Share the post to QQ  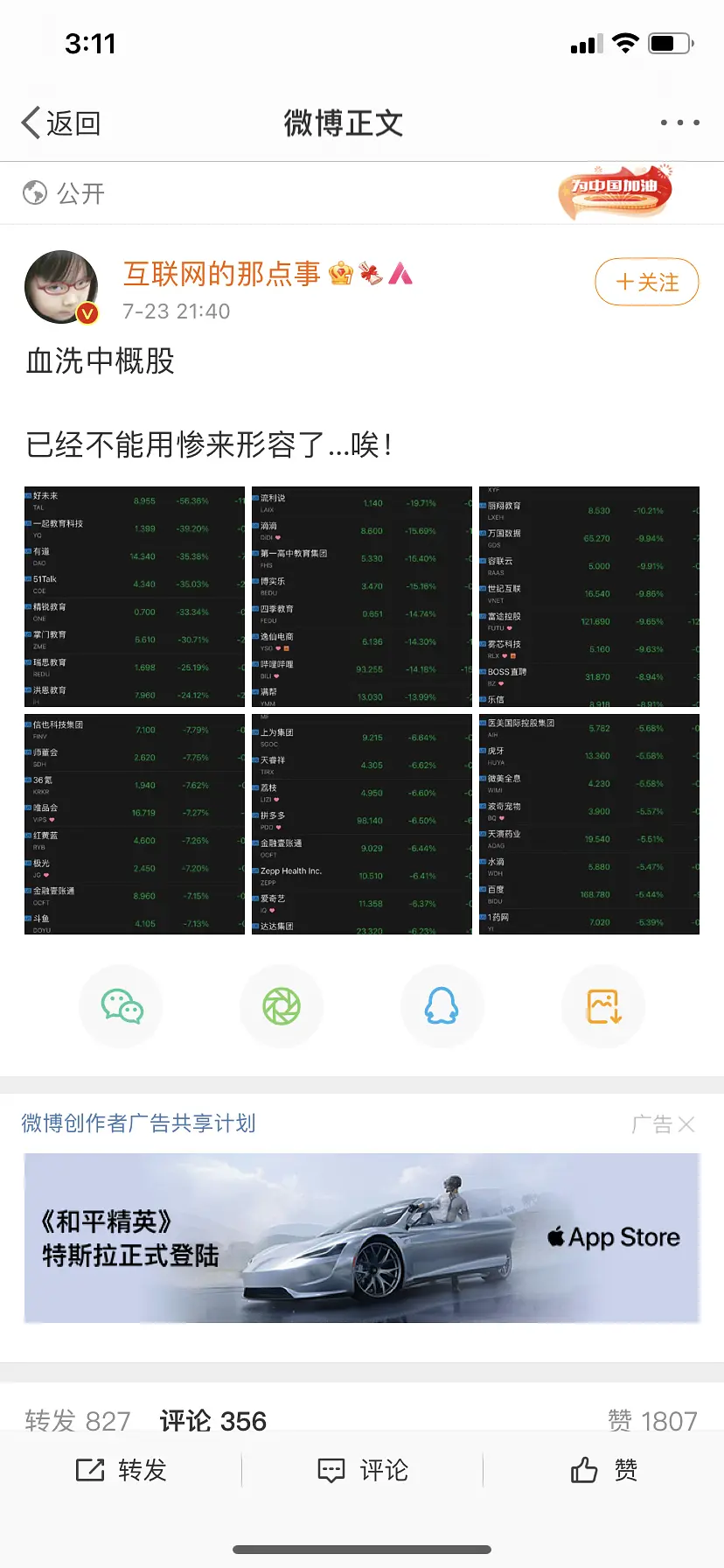pyautogui.click(x=442, y=1006)
